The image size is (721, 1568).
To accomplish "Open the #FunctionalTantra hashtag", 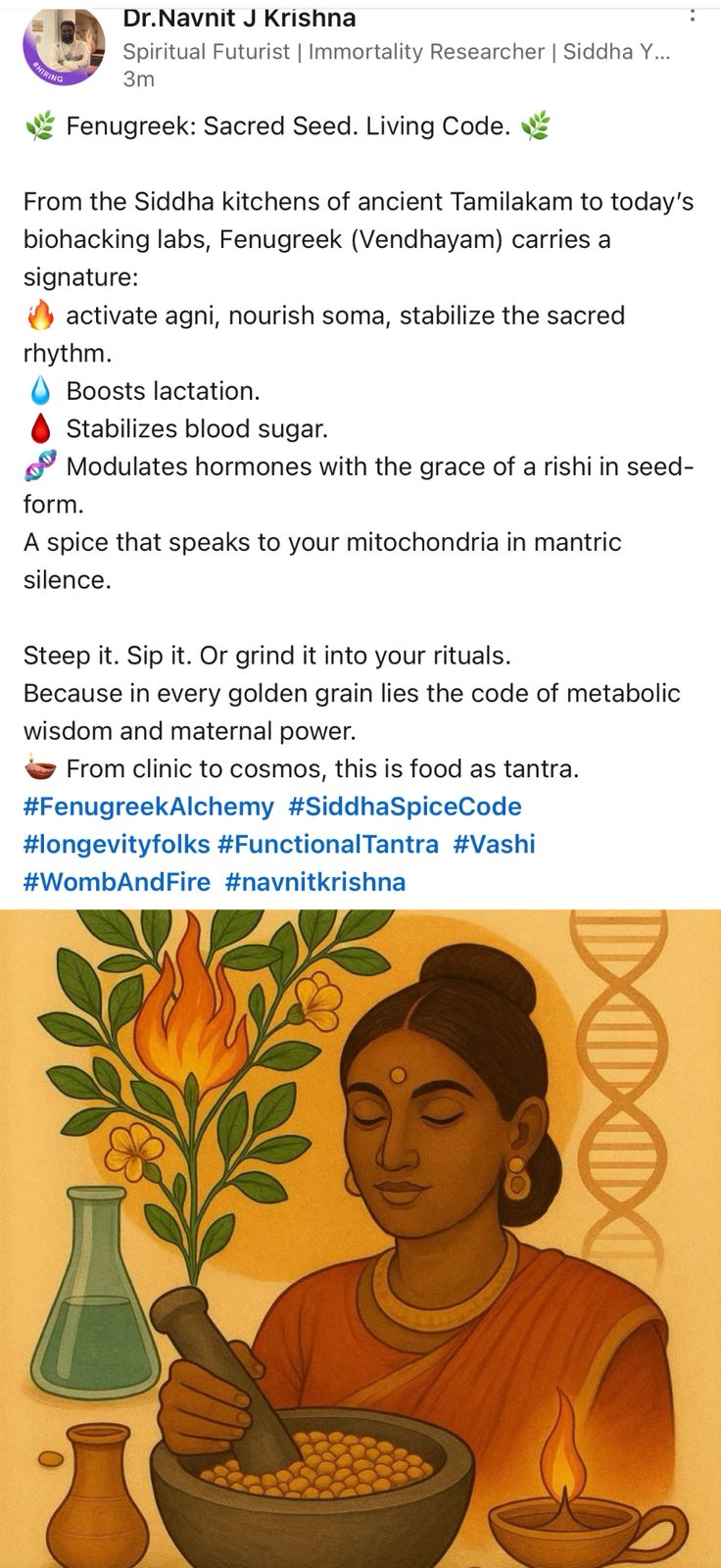I will click(328, 844).
